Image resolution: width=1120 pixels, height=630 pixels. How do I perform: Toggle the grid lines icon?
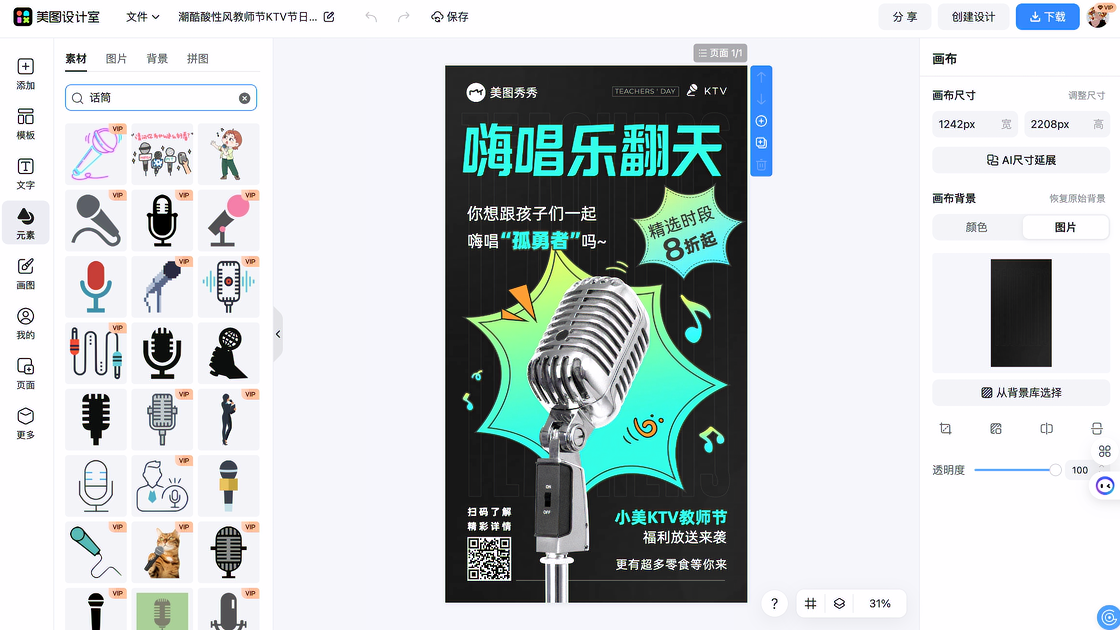(811, 604)
